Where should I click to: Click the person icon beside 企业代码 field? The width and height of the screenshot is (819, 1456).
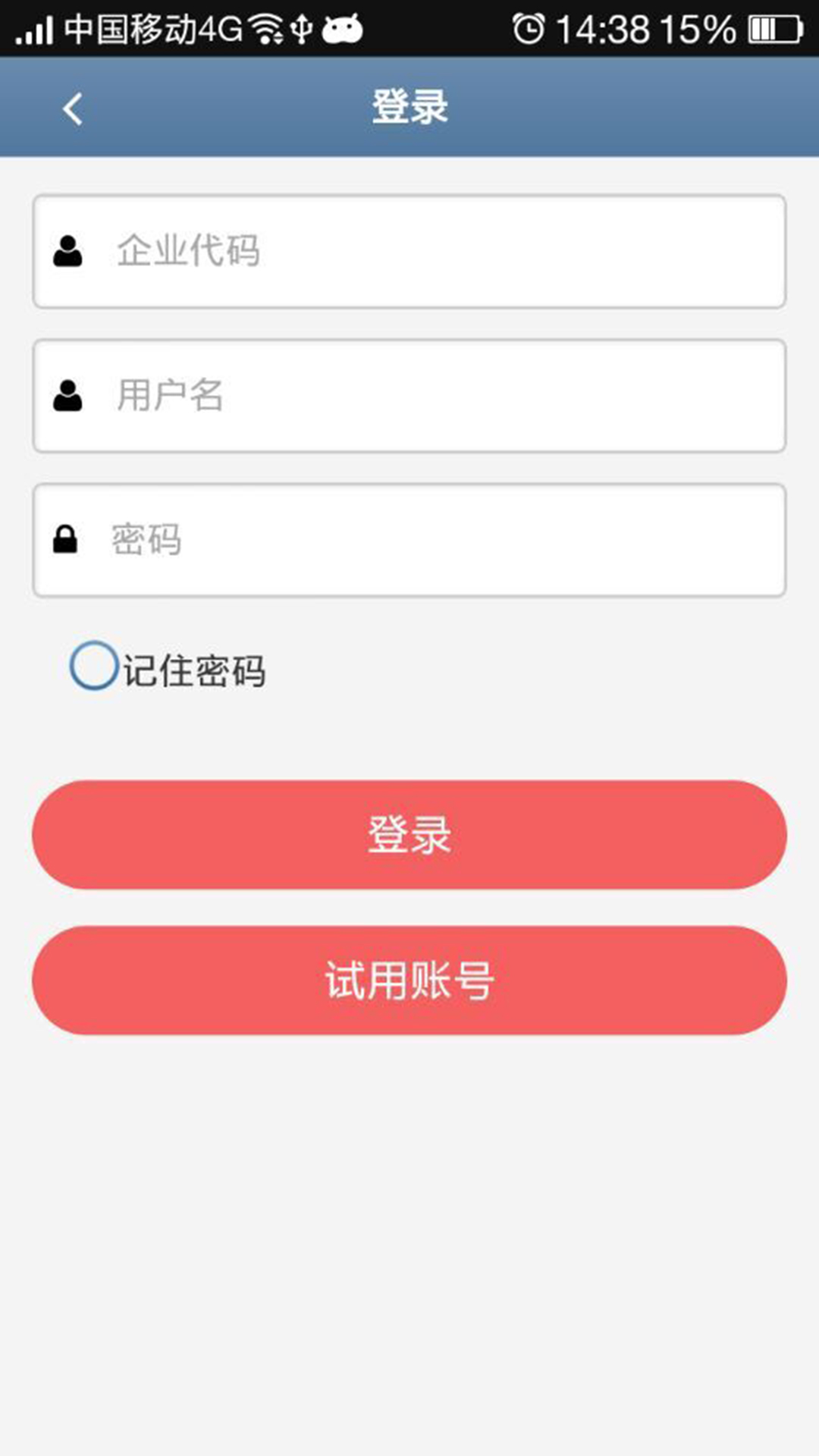pos(68,251)
